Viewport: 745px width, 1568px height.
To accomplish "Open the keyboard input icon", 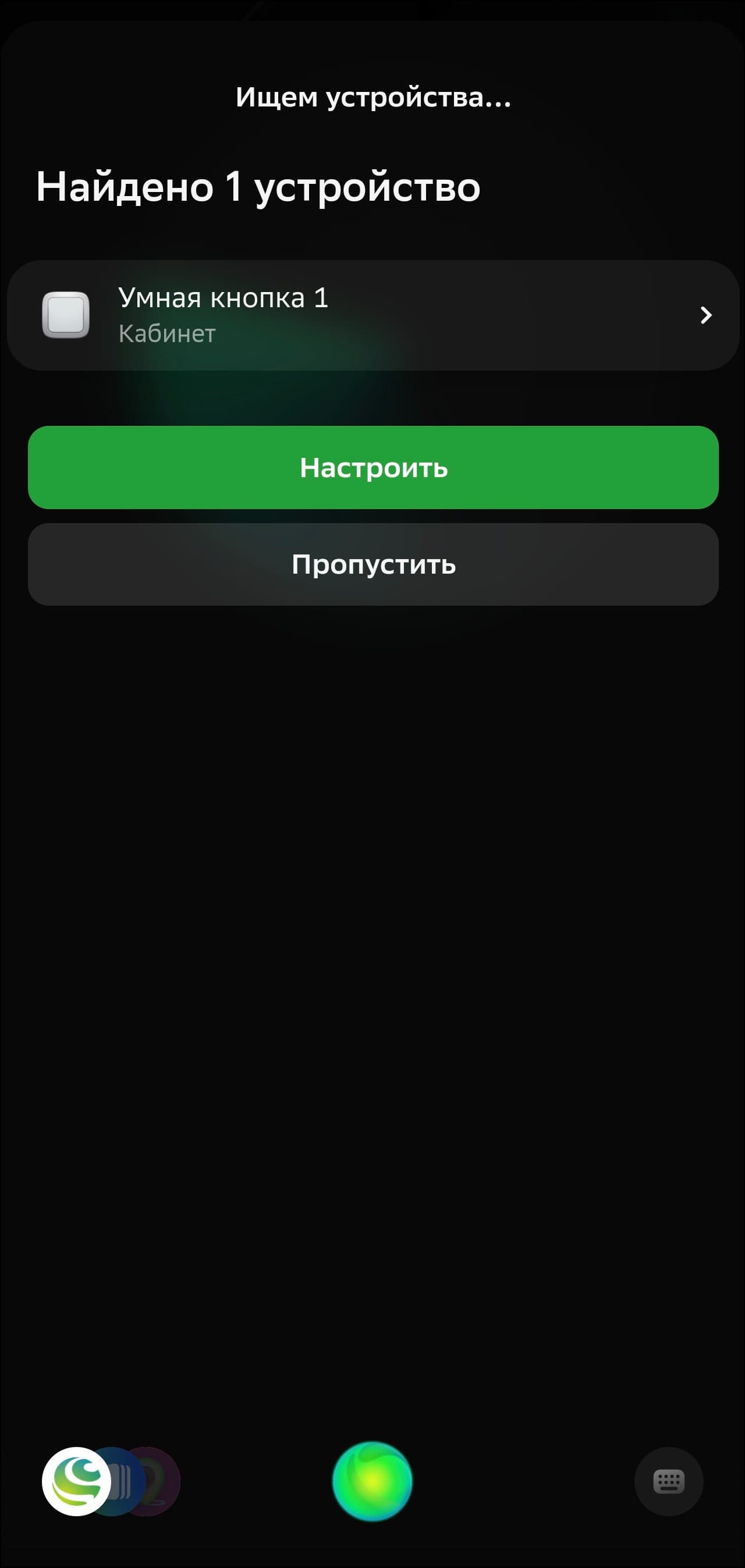I will [668, 1481].
